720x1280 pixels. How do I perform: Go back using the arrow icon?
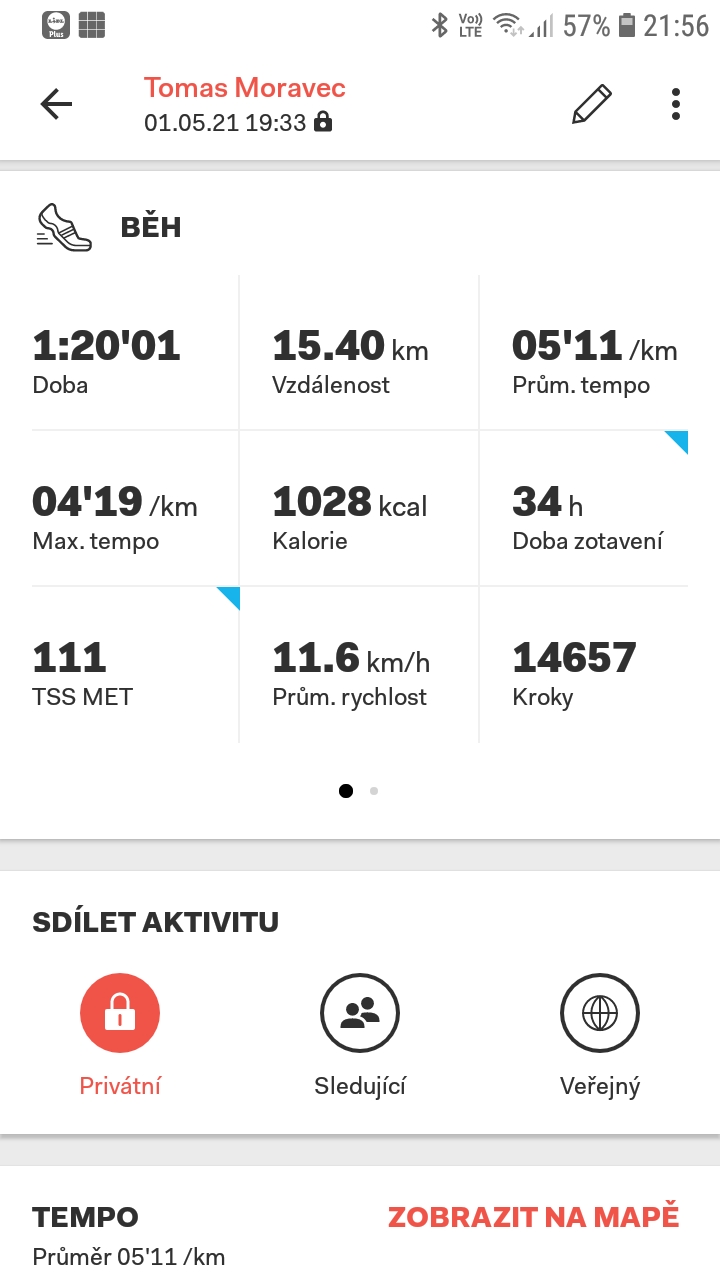56,104
